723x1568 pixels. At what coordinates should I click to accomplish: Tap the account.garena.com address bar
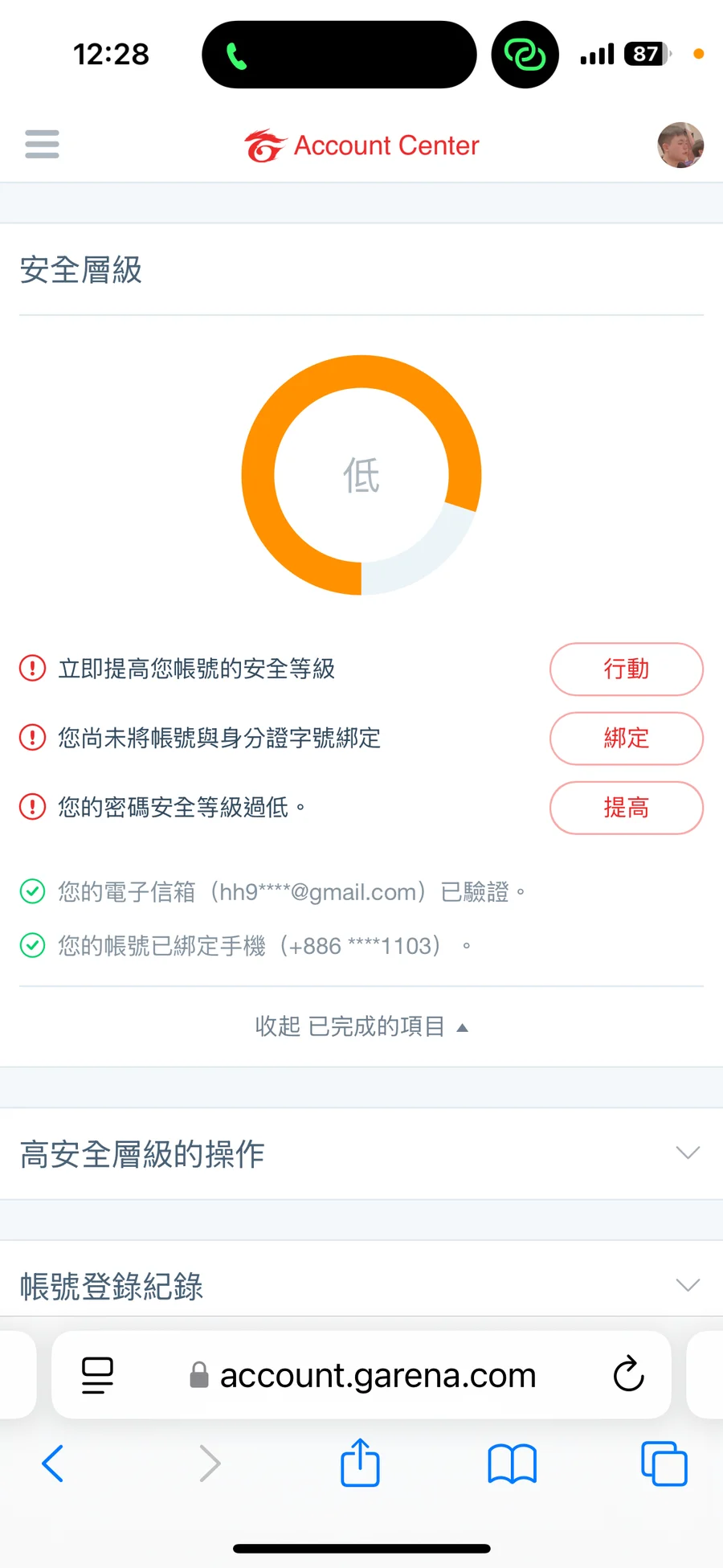(376, 1375)
